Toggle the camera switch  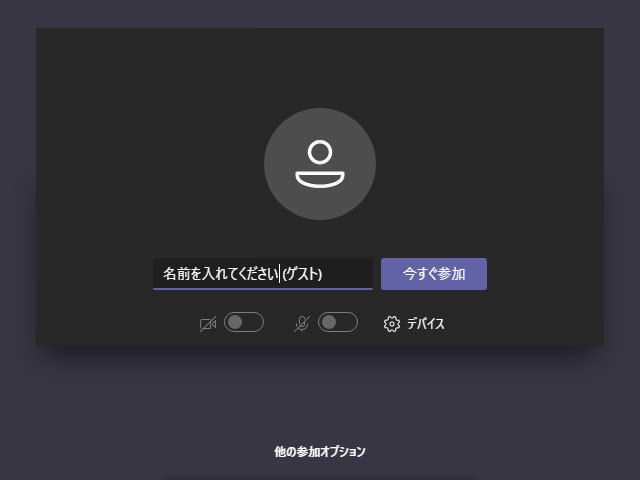(243, 322)
